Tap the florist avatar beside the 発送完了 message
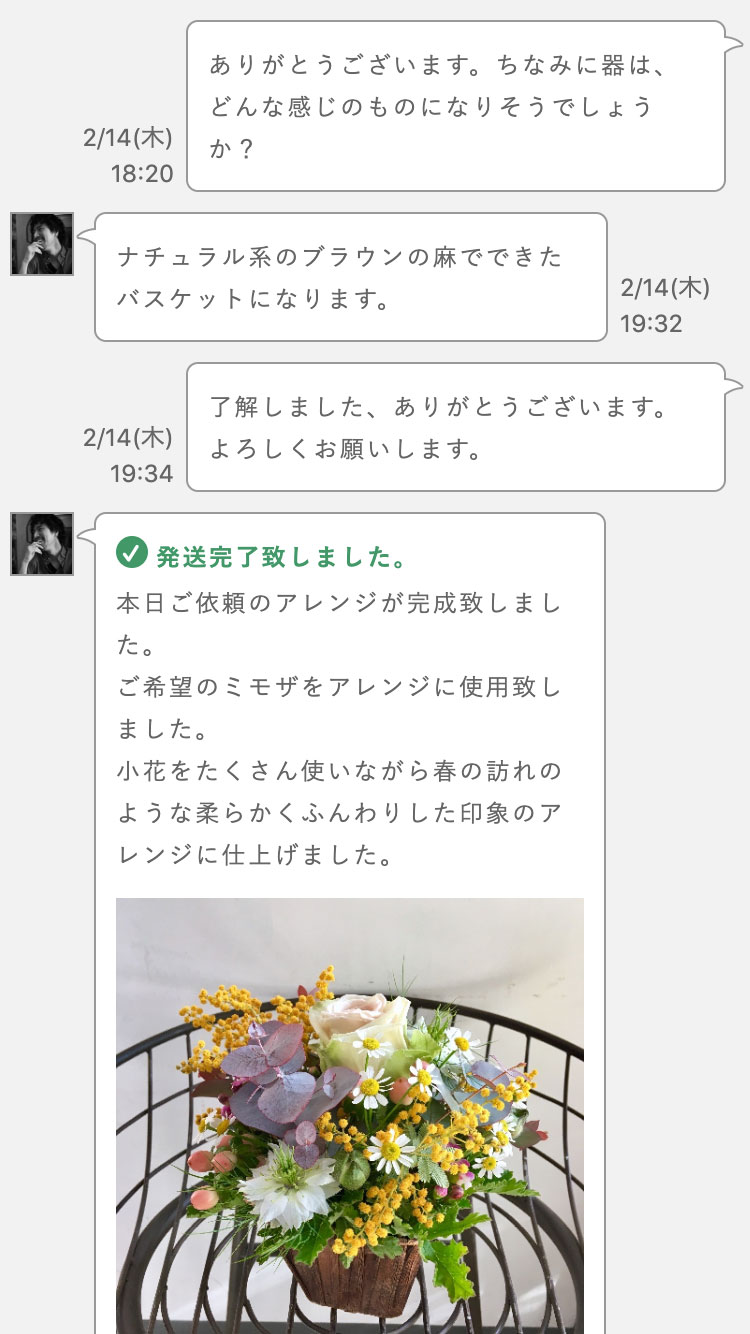This screenshot has width=750, height=1334. [42, 544]
